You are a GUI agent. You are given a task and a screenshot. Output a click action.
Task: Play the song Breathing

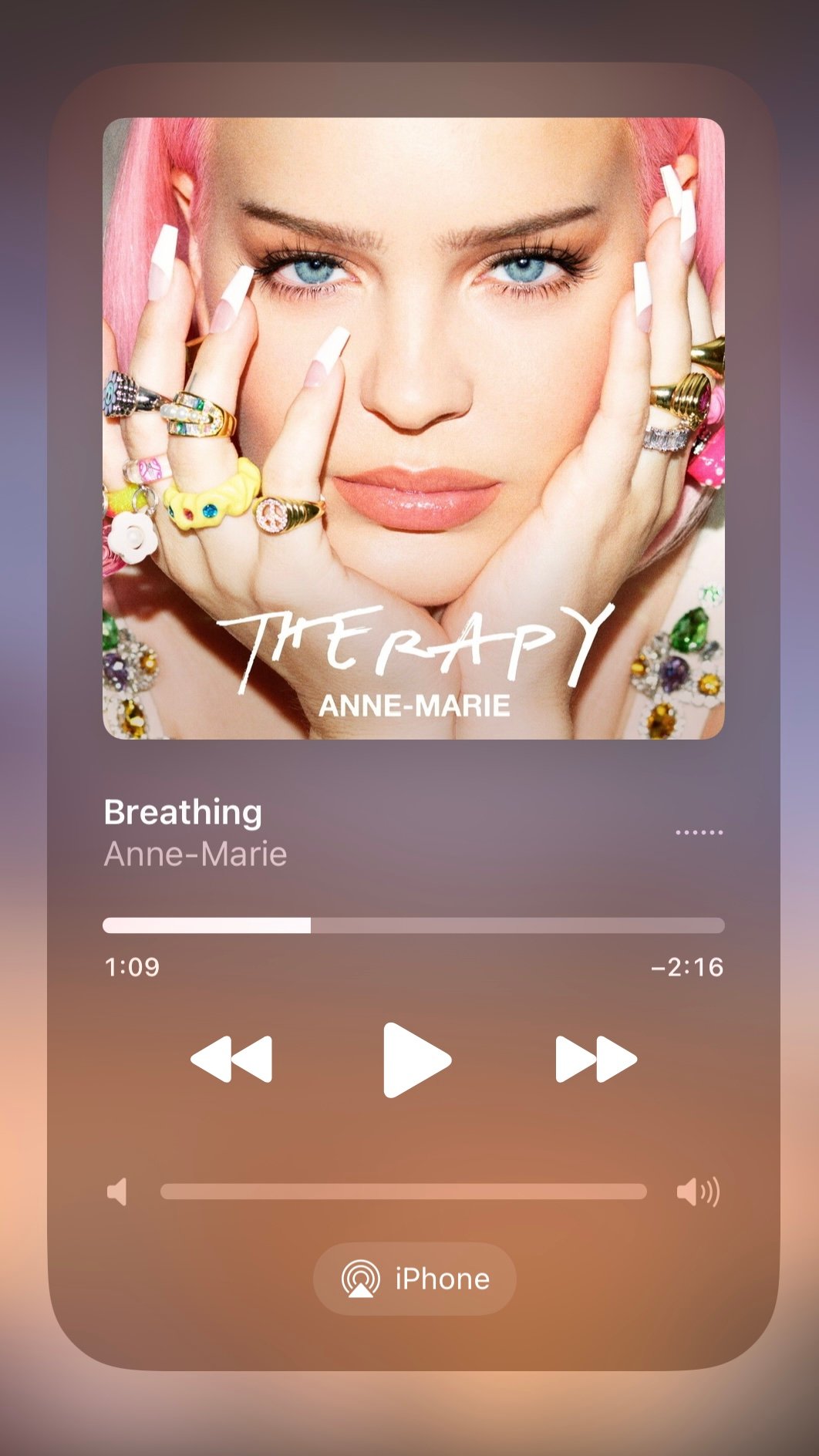(416, 1060)
